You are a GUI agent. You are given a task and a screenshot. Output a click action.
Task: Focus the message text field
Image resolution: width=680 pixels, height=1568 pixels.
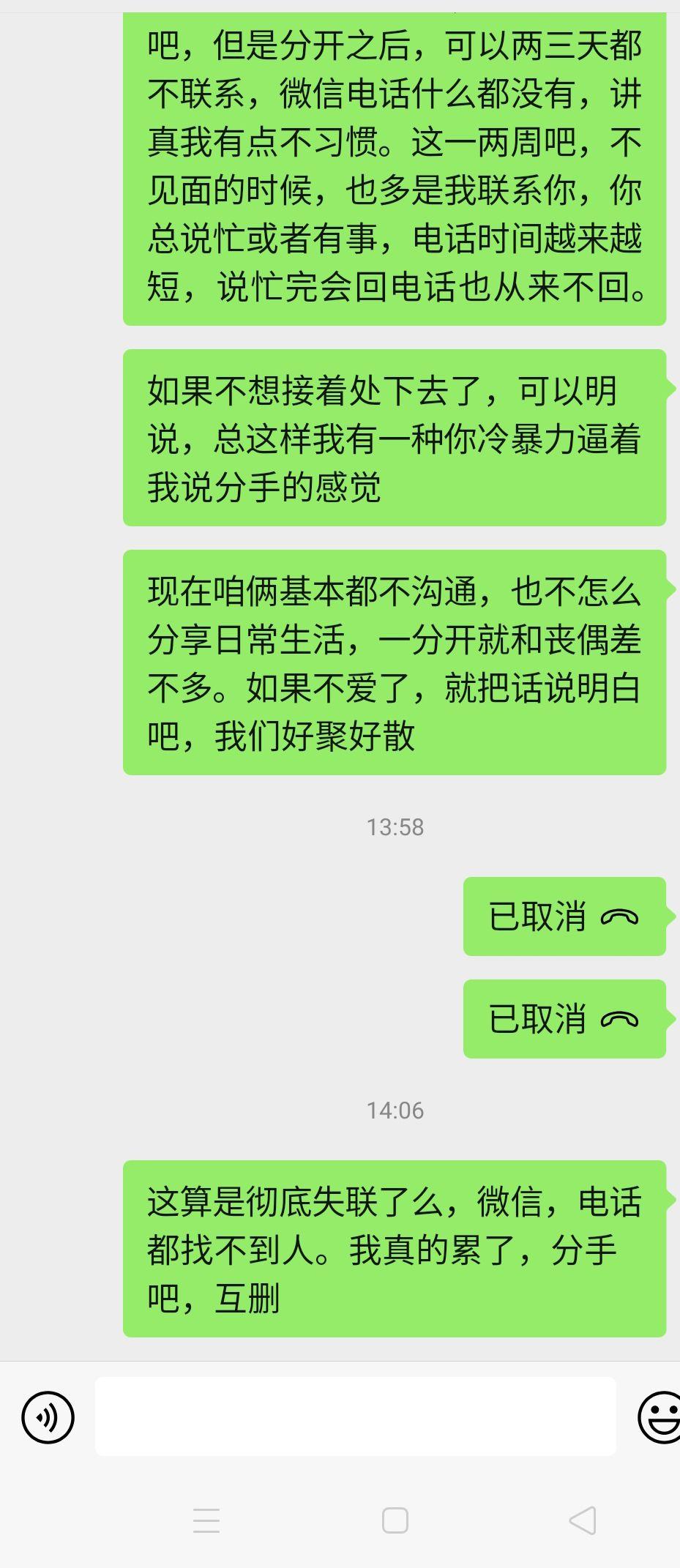[x=355, y=1416]
